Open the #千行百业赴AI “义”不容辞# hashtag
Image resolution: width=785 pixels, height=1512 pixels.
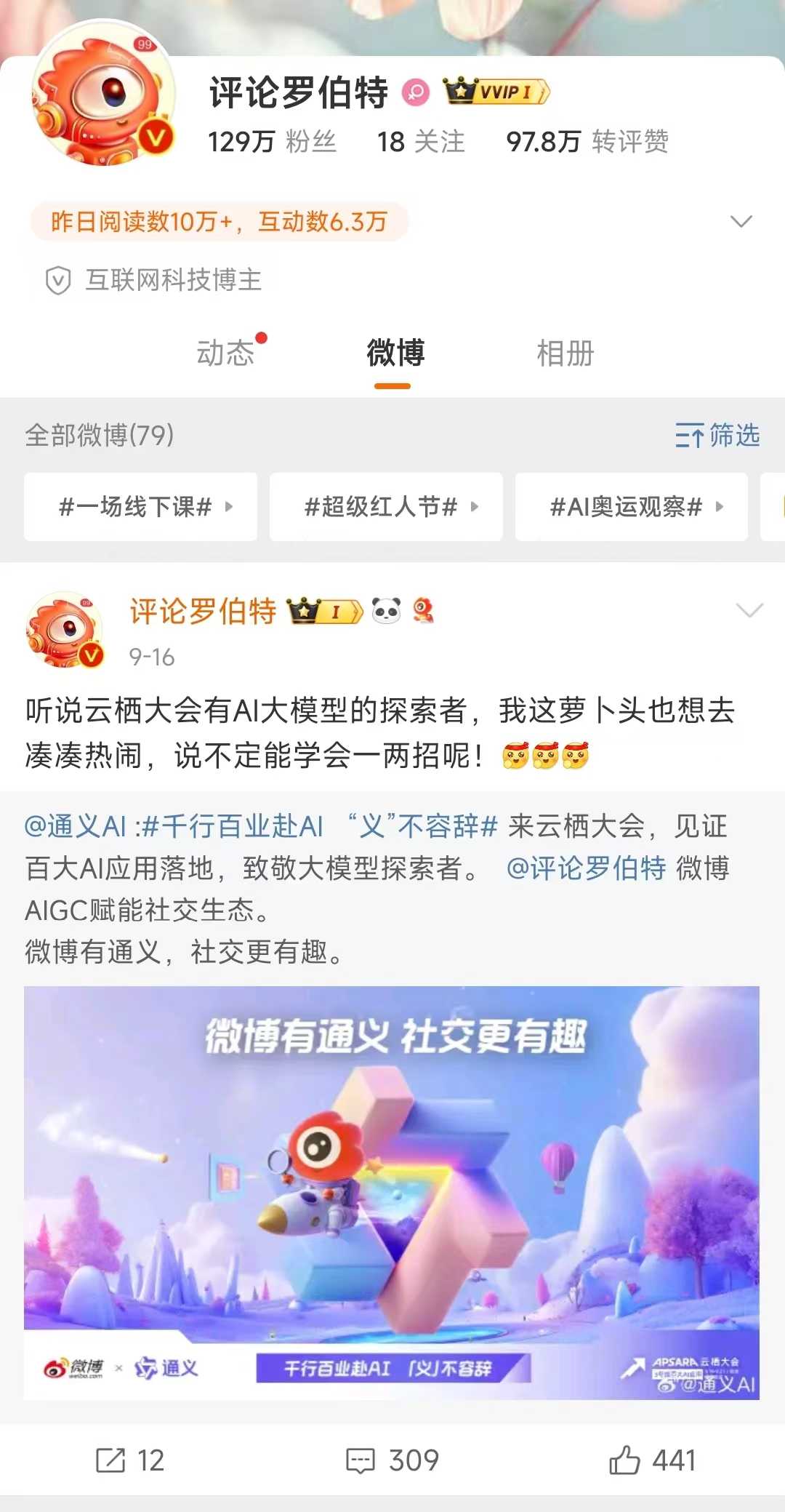pos(320,826)
